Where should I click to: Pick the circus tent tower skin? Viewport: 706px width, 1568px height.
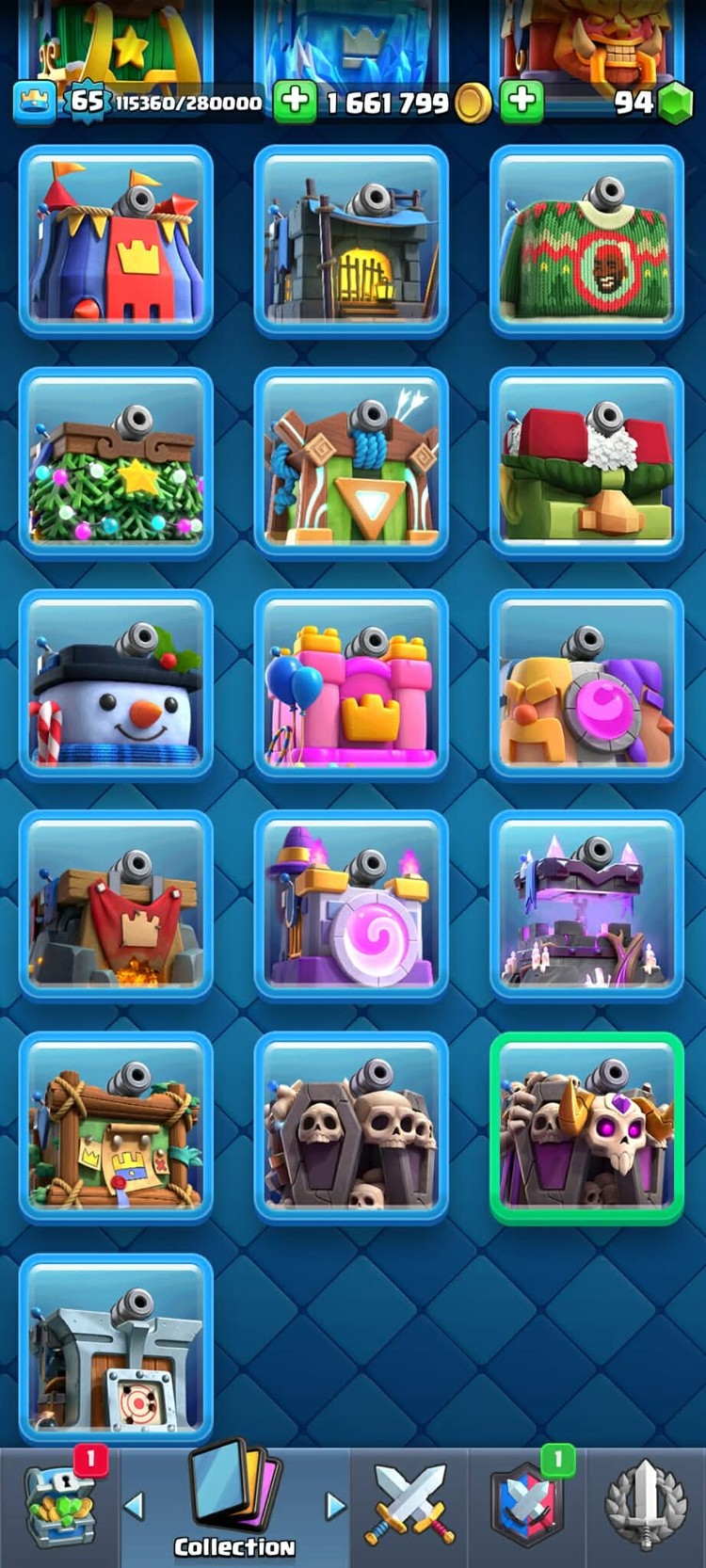116,241
